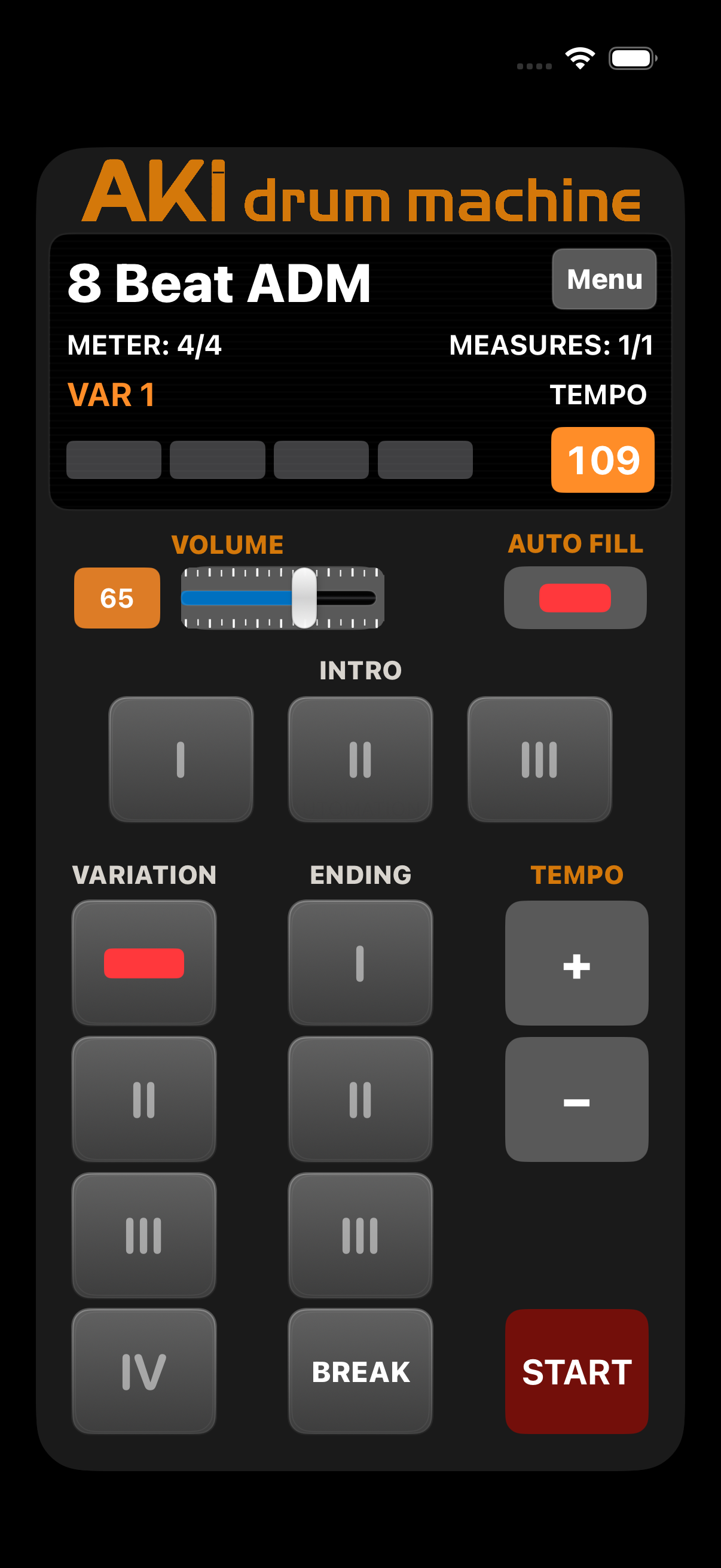
Task: Switch to Variation III
Action: tap(144, 1235)
